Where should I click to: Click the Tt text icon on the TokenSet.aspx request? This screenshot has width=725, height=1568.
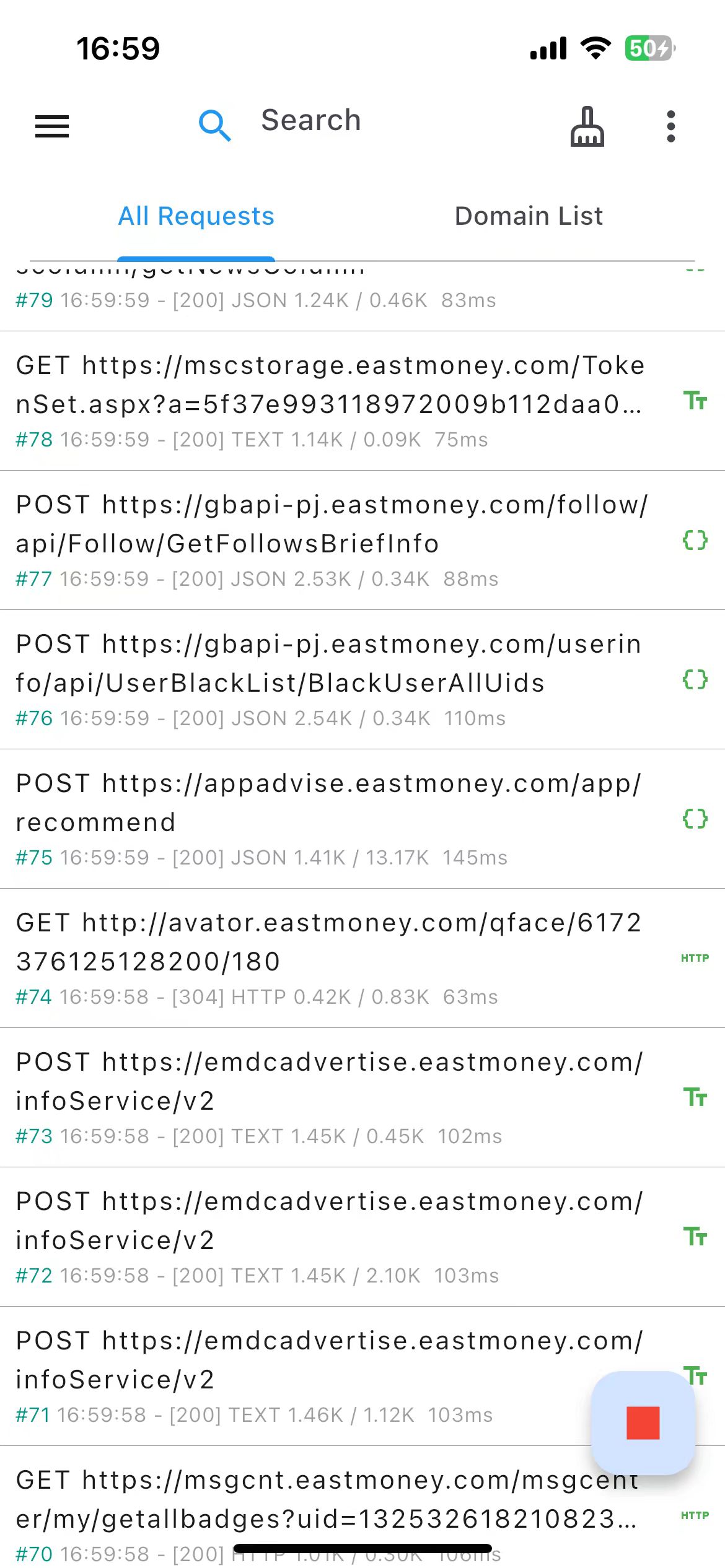(695, 401)
